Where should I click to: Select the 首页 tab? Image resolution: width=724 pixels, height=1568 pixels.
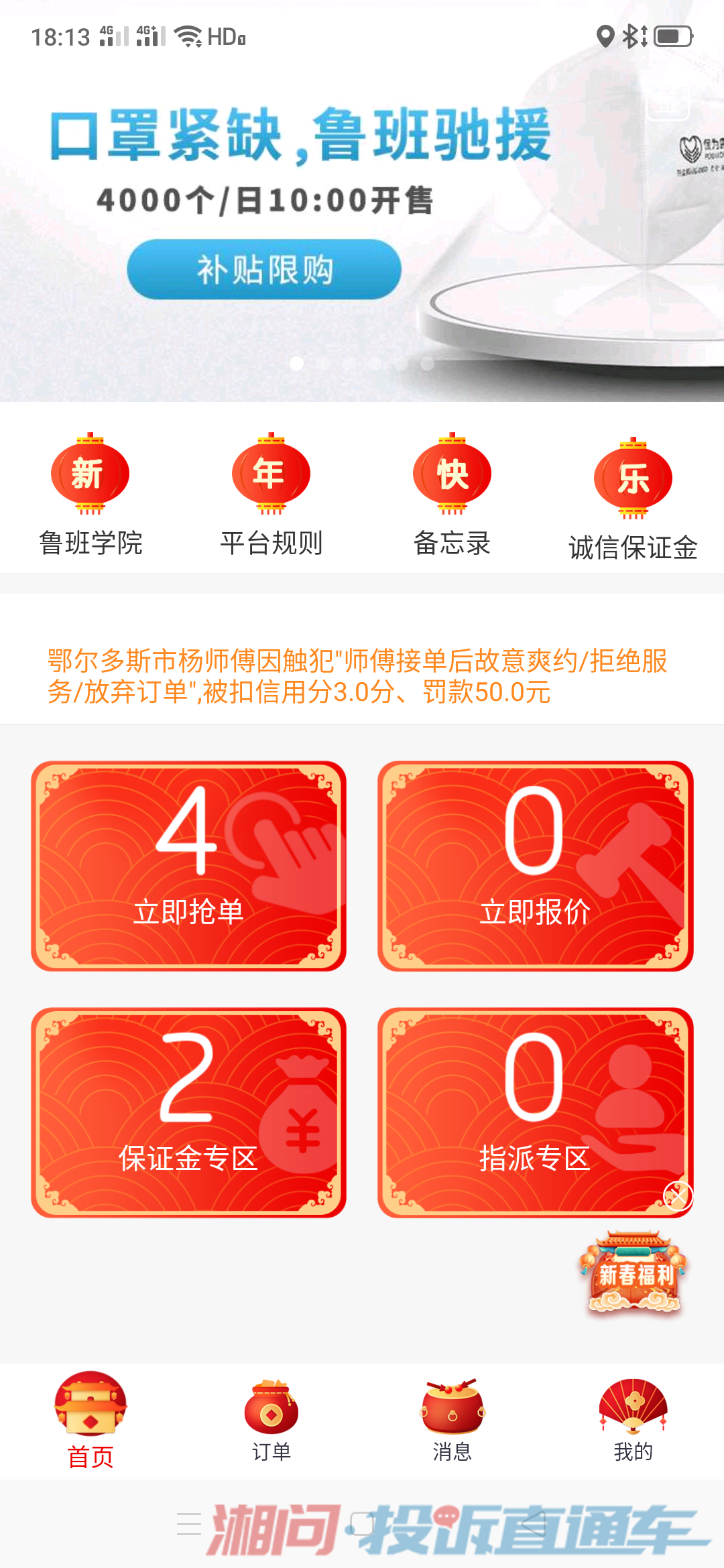click(90, 1421)
